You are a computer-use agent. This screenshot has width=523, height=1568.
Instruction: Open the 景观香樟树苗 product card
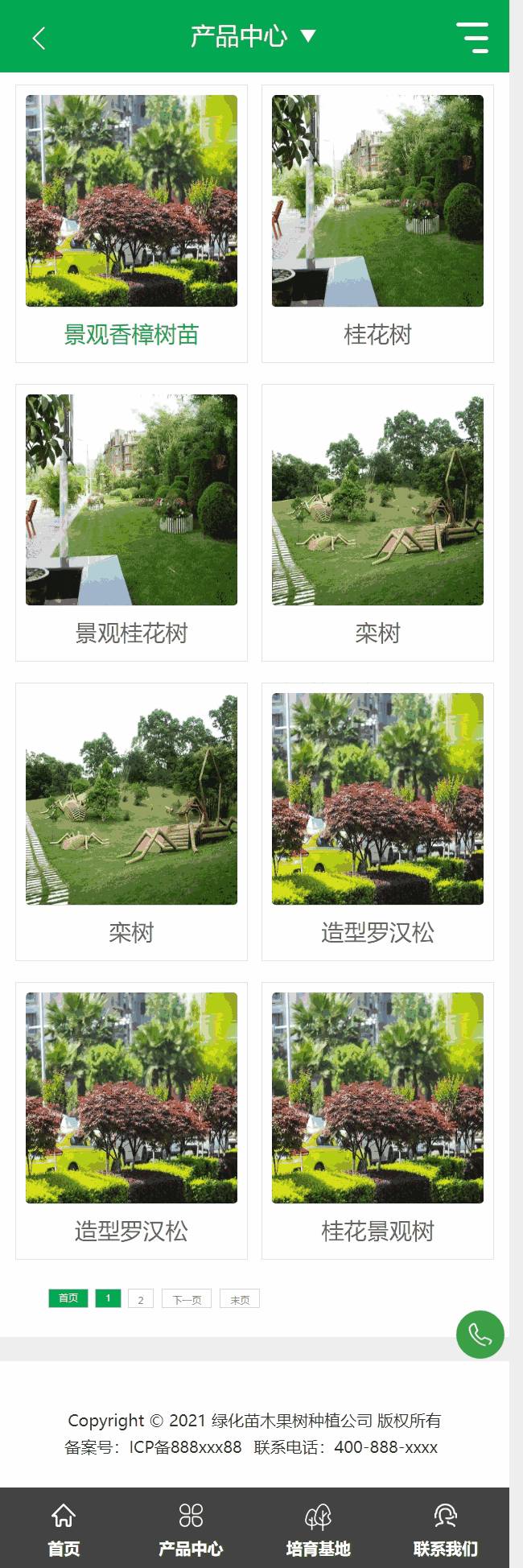pos(131,223)
